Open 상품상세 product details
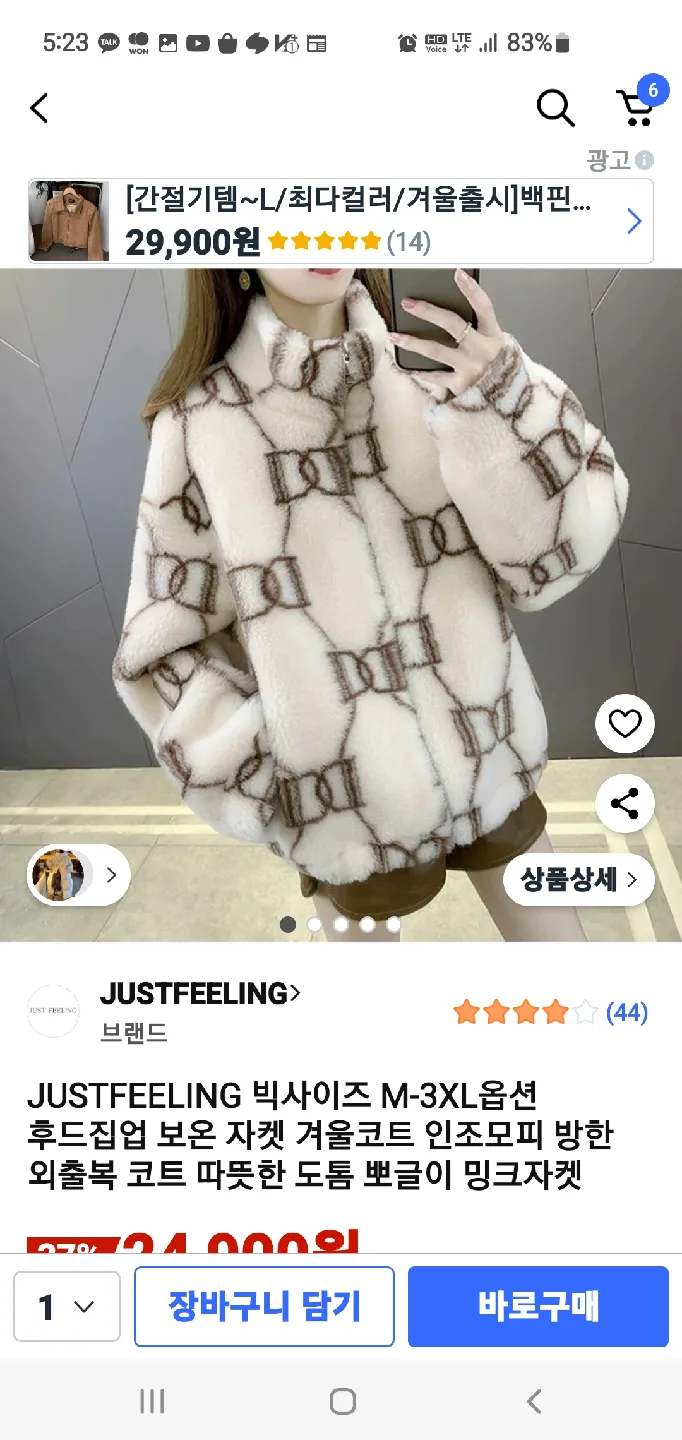Viewport: 682px width, 1440px height. (578, 879)
